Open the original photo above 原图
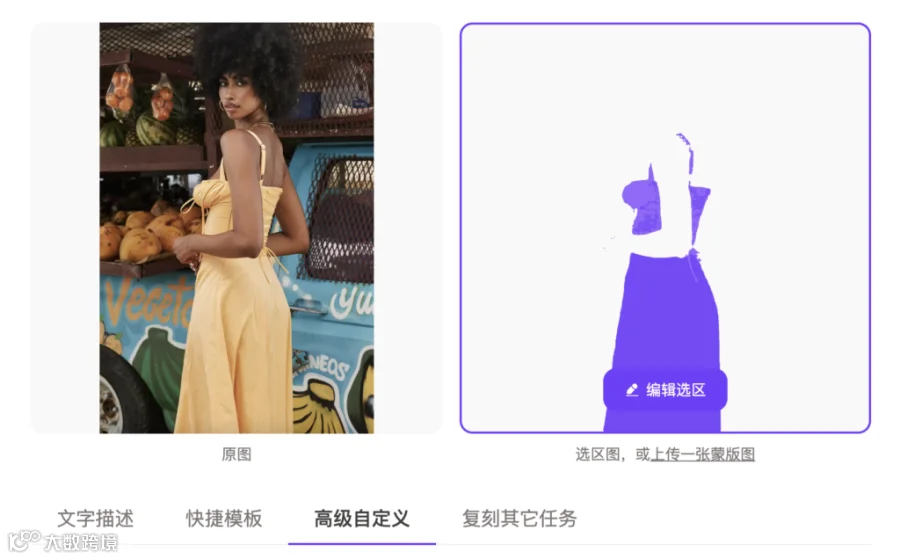Screen dimensions: 900x559 236,228
